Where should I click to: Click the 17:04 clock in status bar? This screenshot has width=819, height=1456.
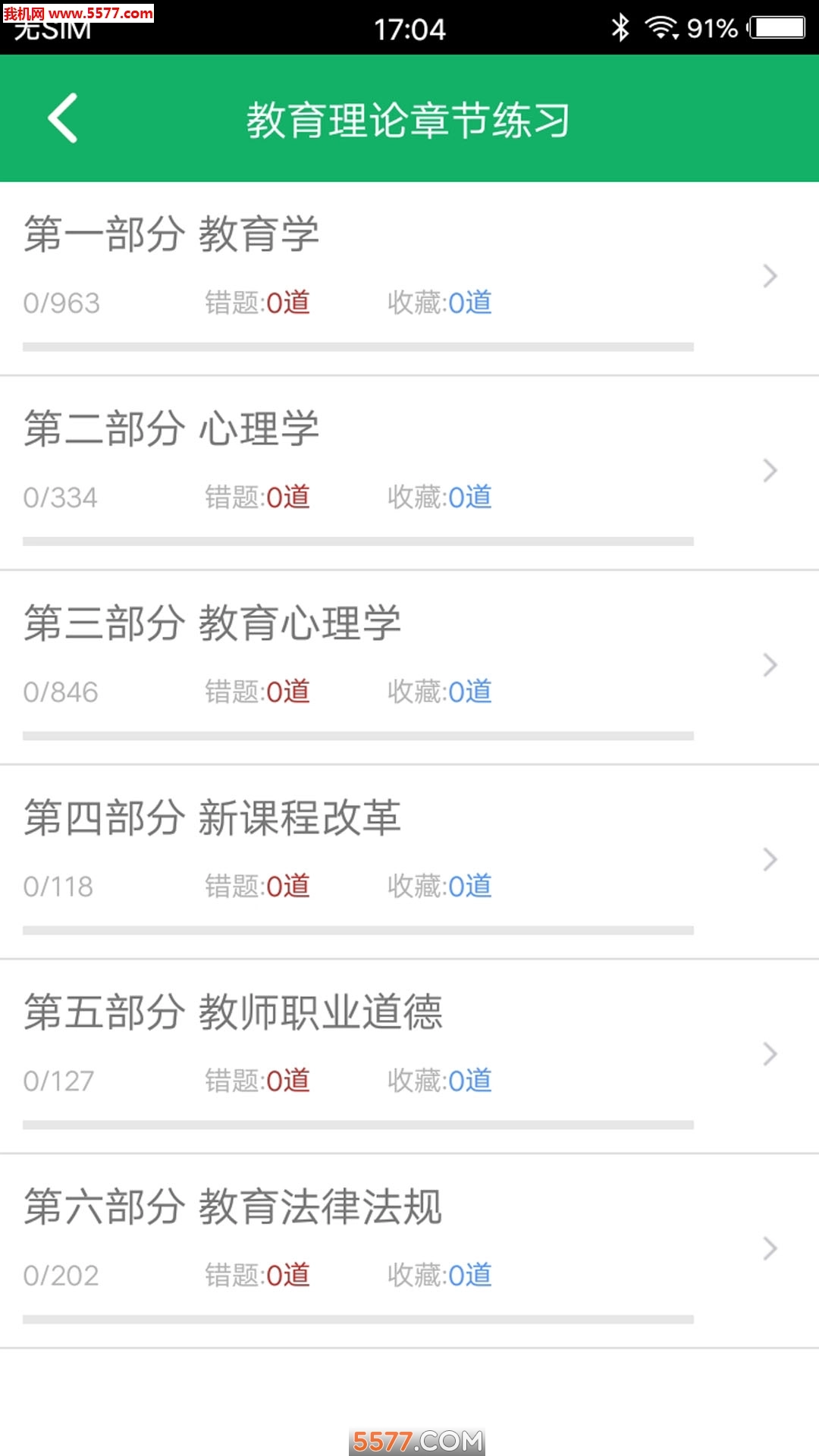[409, 28]
